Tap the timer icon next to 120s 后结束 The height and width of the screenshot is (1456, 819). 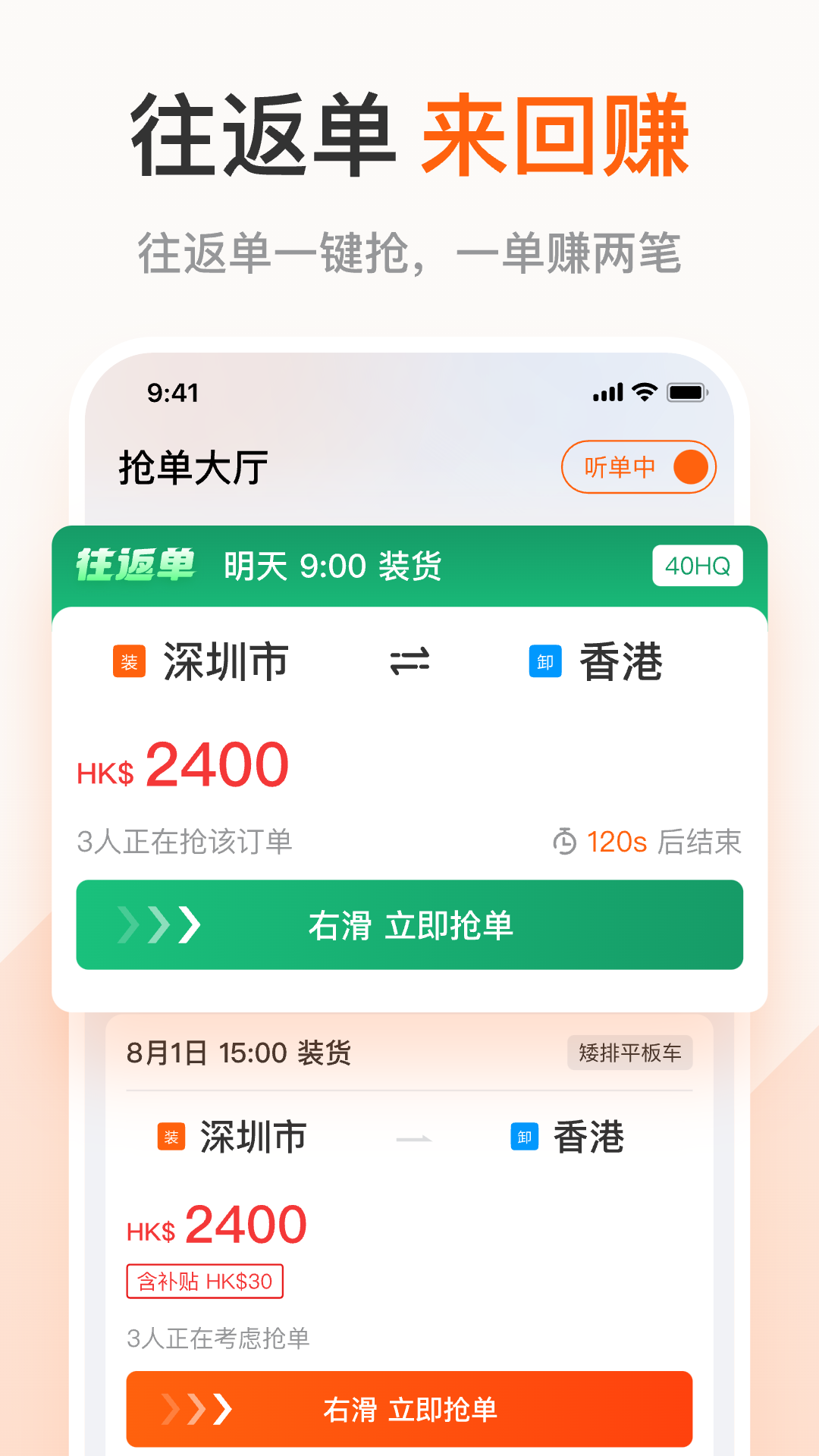click(565, 841)
